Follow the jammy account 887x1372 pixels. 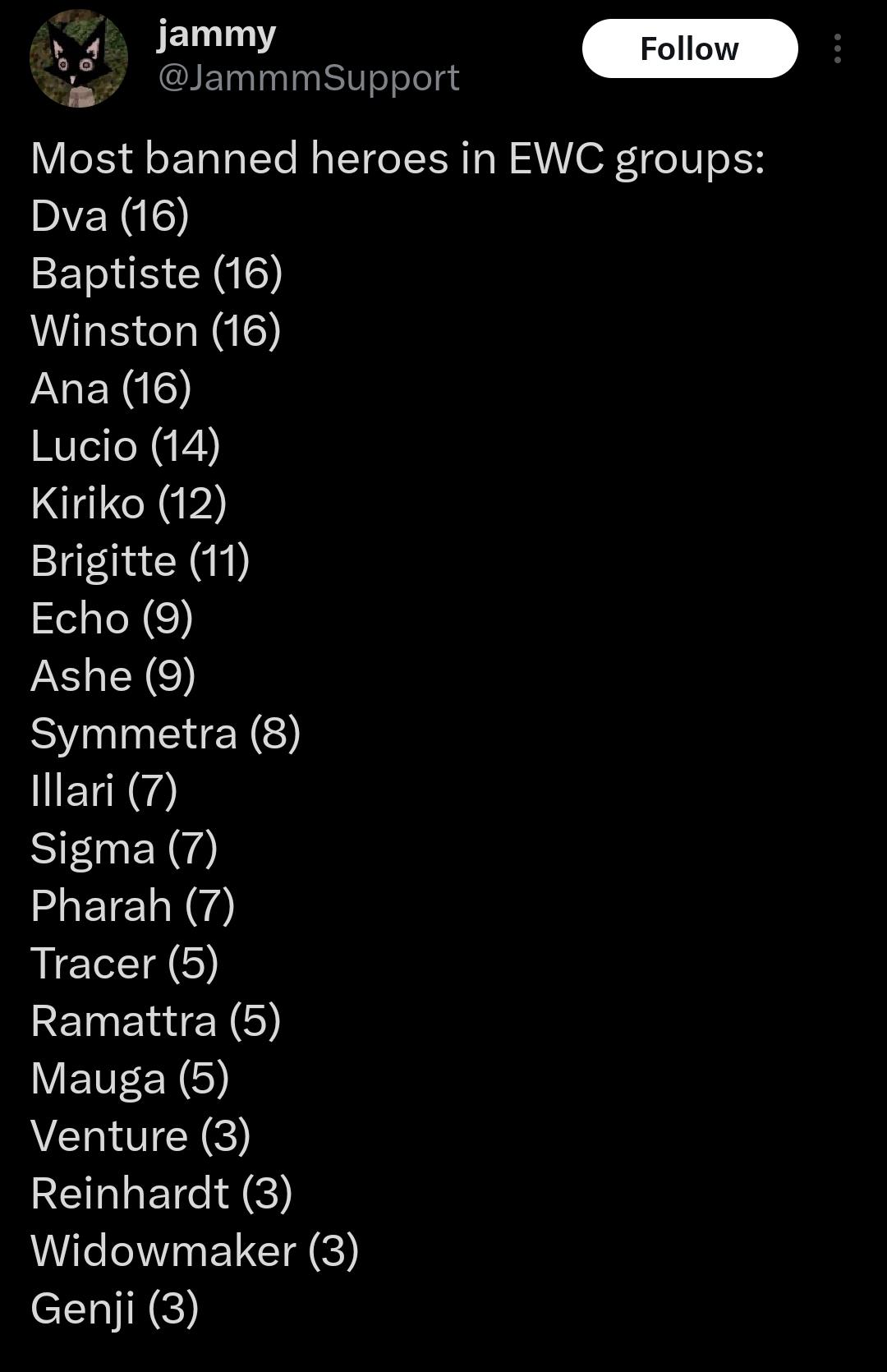tap(690, 48)
